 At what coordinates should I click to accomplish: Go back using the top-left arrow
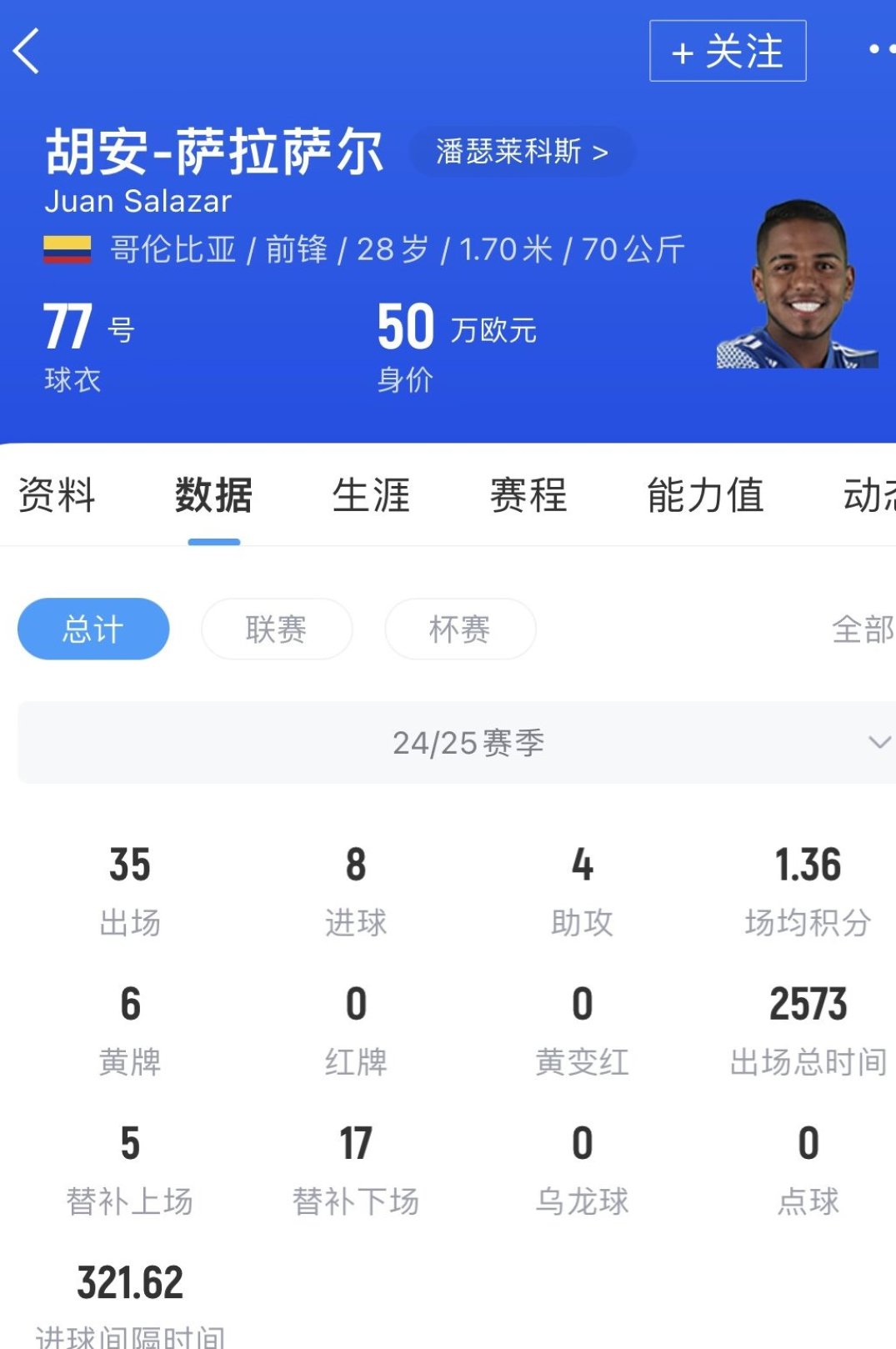tap(27, 51)
